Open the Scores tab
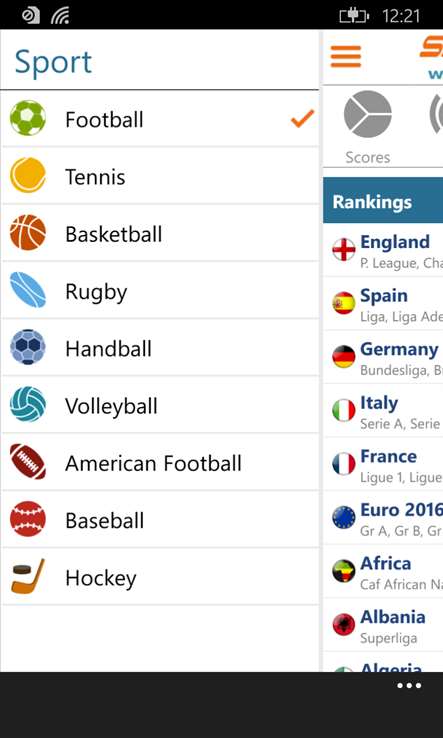 pyautogui.click(x=368, y=127)
